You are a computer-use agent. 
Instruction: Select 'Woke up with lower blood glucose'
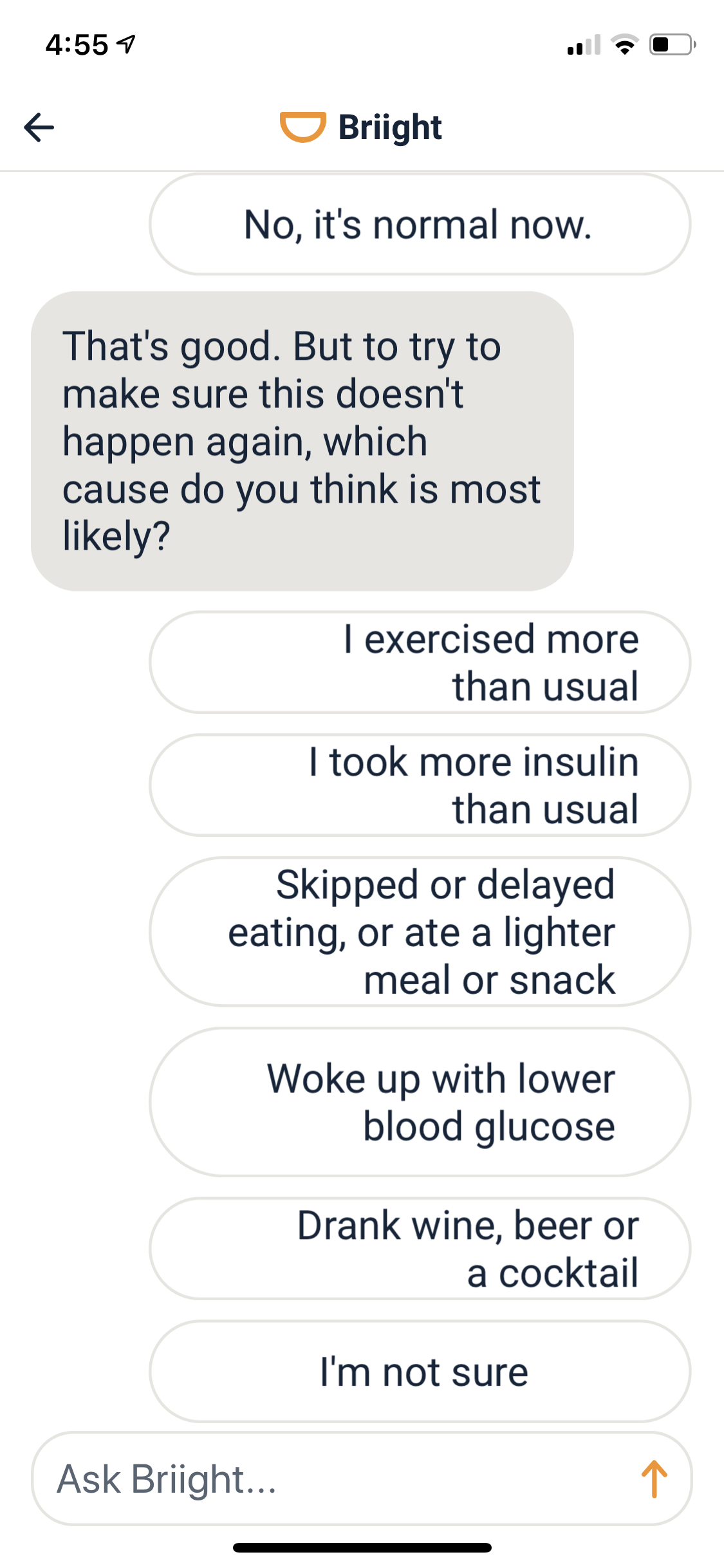(420, 1102)
